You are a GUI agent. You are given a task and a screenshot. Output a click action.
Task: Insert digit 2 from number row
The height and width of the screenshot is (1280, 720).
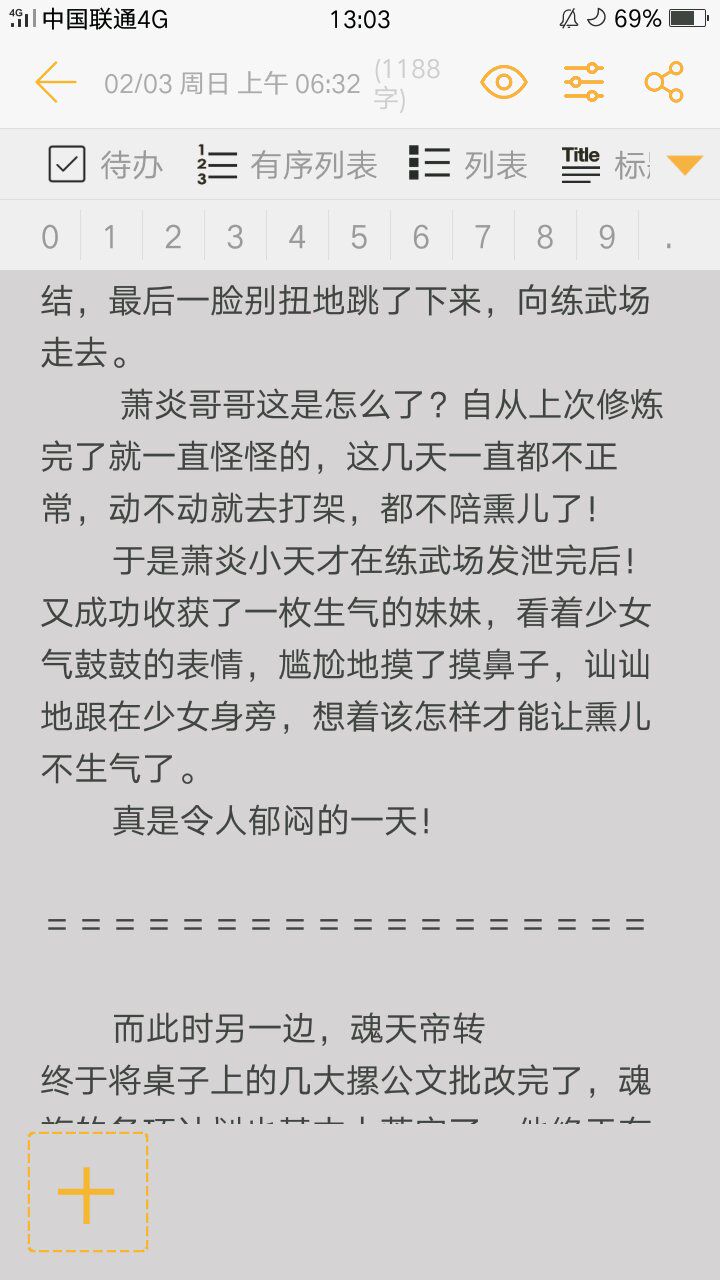pyautogui.click(x=173, y=237)
